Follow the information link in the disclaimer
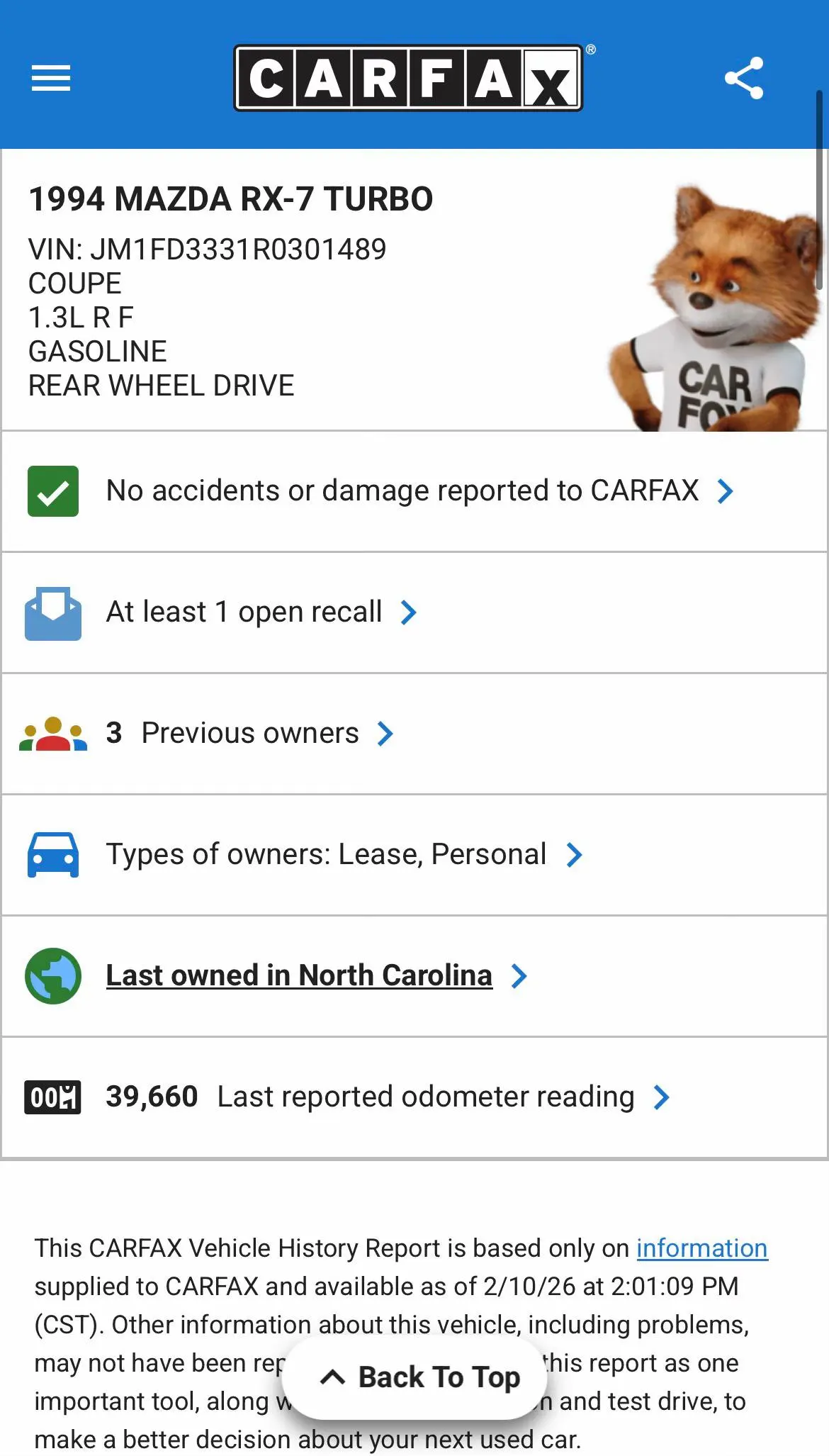 click(701, 1248)
